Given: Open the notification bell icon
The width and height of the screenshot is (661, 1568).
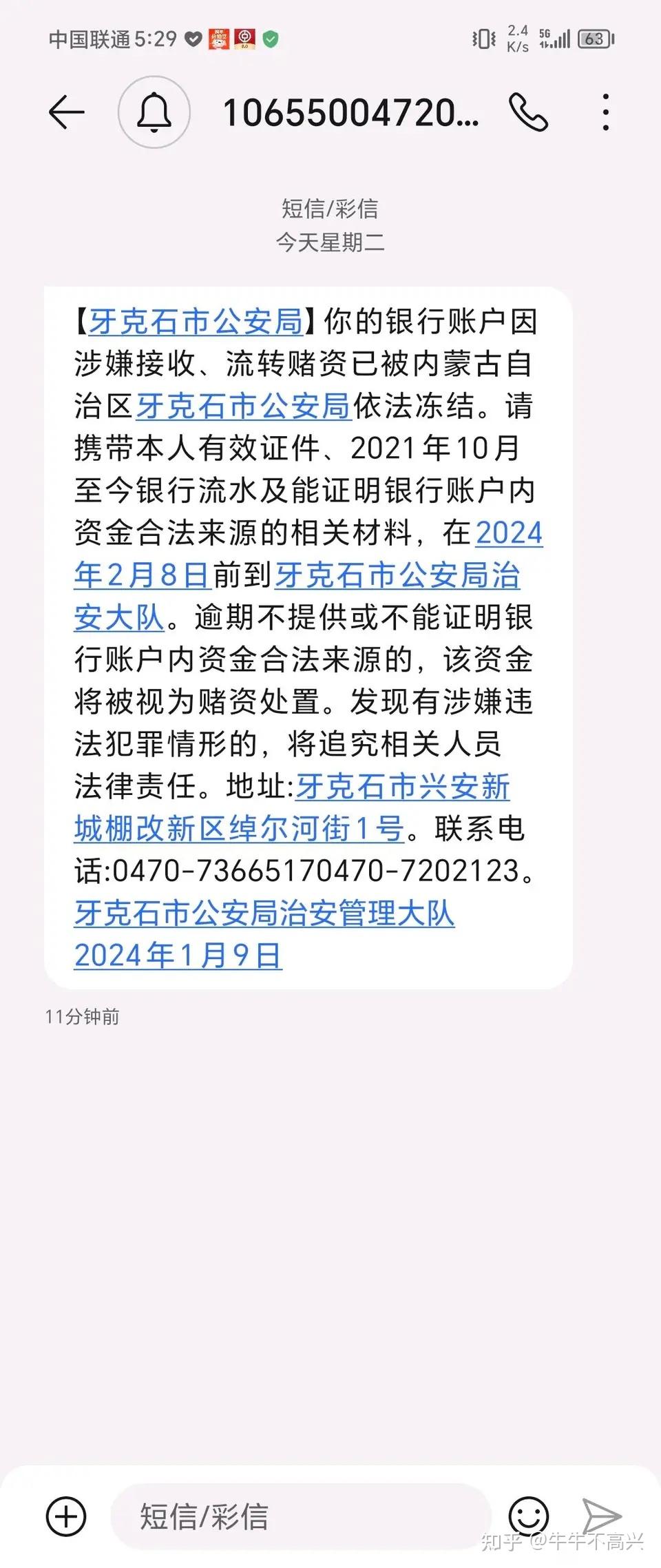Looking at the screenshot, I should pos(153,111).
